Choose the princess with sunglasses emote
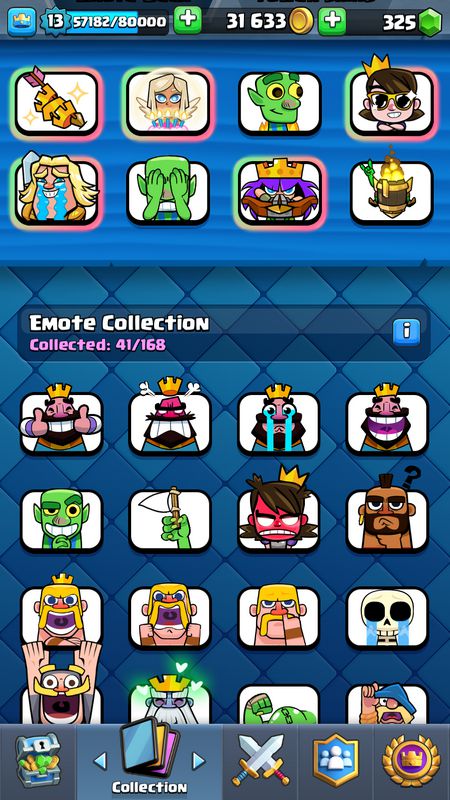Screen dimensions: 450x800 (392, 104)
